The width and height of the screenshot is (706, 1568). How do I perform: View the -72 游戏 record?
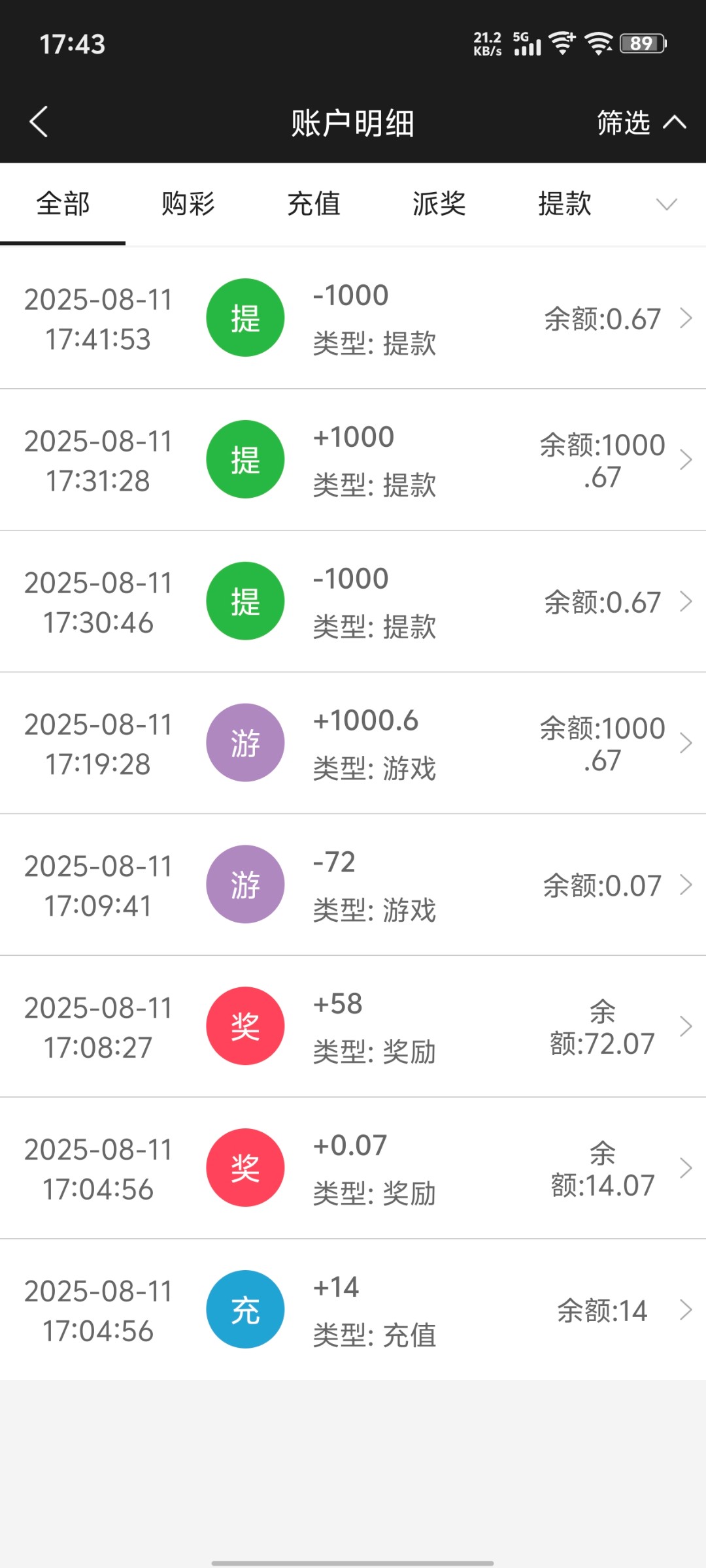point(353,885)
